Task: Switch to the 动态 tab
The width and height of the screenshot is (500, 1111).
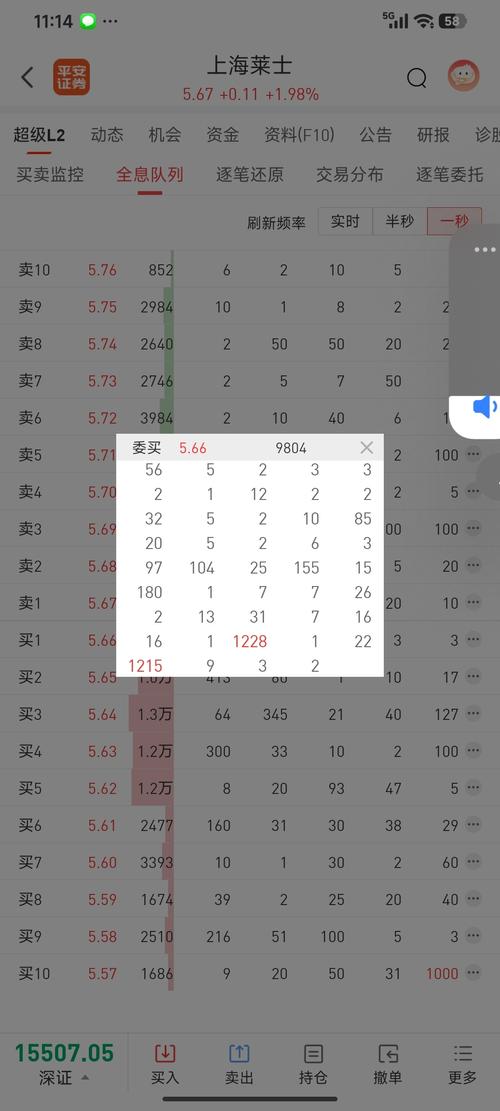Action: [x=107, y=135]
